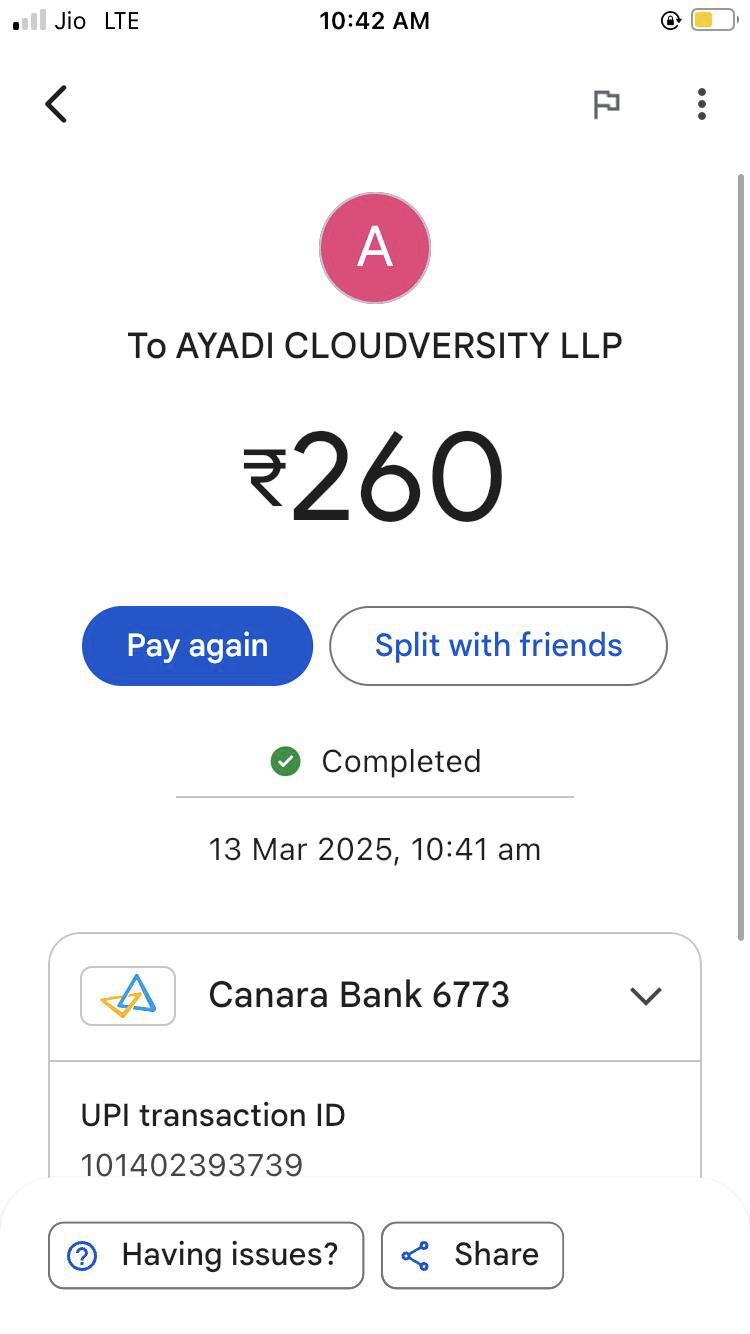Share this payment receipt
This screenshot has width=750, height=1334.
point(472,1255)
